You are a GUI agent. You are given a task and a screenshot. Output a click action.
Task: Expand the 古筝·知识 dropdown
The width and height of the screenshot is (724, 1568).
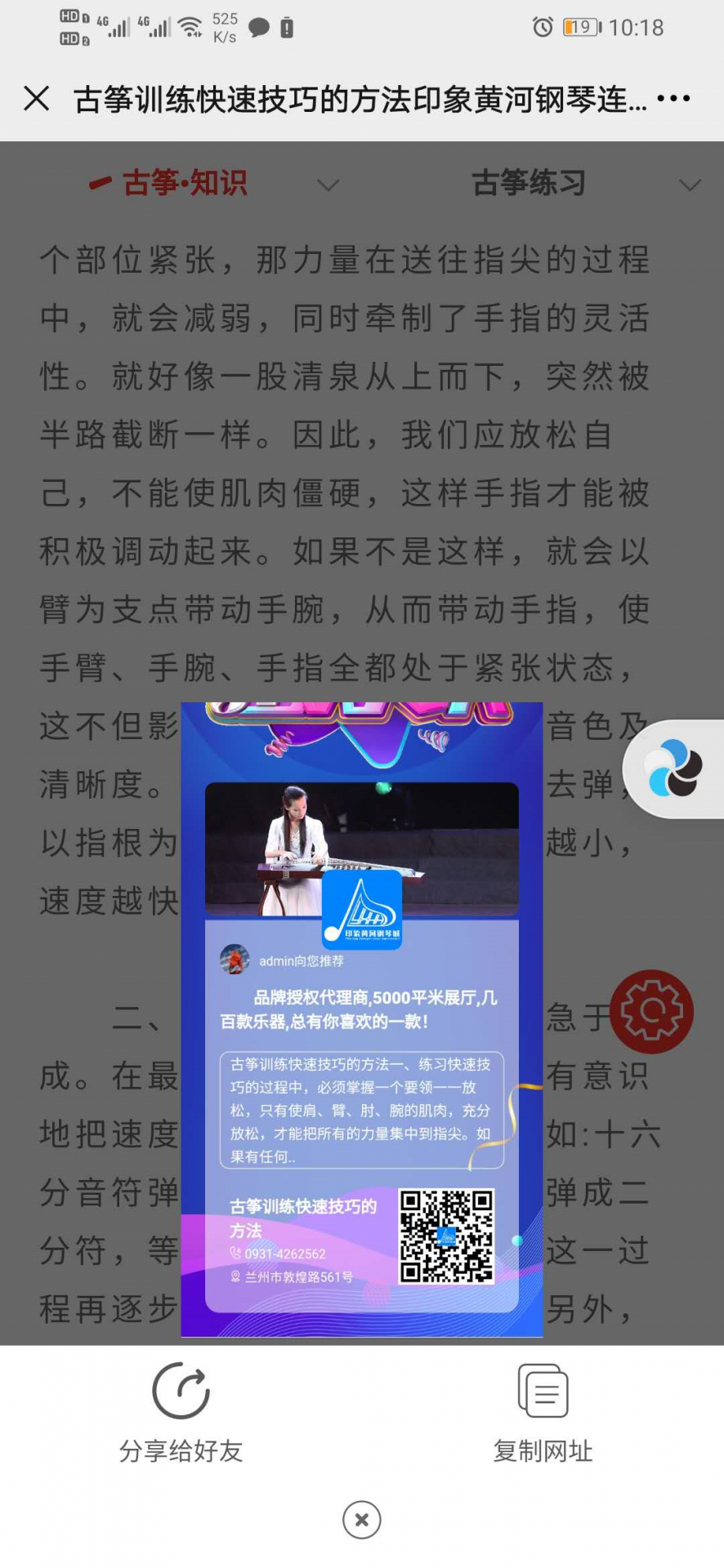pyautogui.click(x=328, y=185)
